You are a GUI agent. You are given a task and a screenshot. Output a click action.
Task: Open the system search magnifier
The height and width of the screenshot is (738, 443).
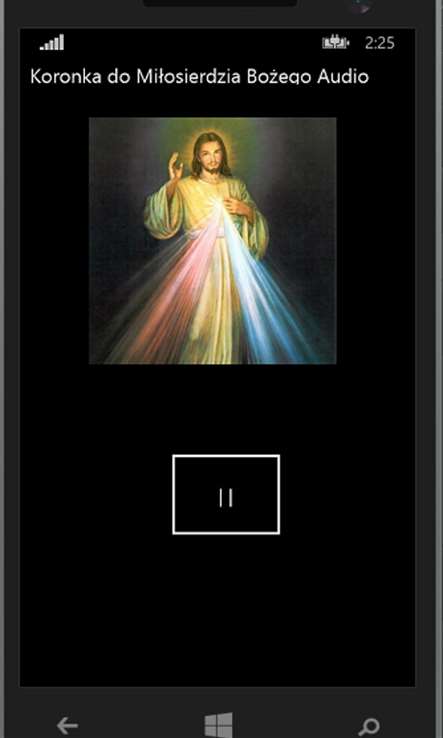pos(369,726)
